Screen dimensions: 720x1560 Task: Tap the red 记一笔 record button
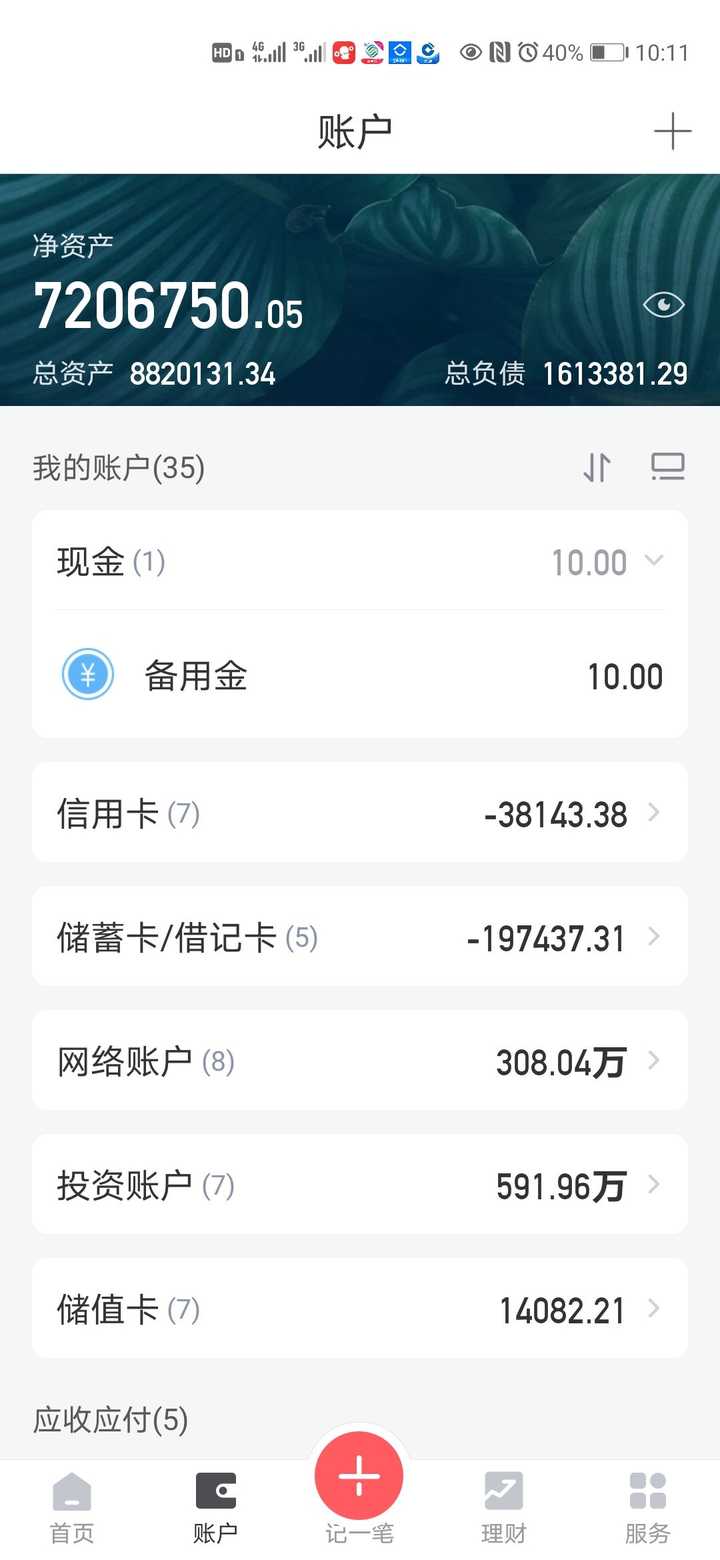359,1474
